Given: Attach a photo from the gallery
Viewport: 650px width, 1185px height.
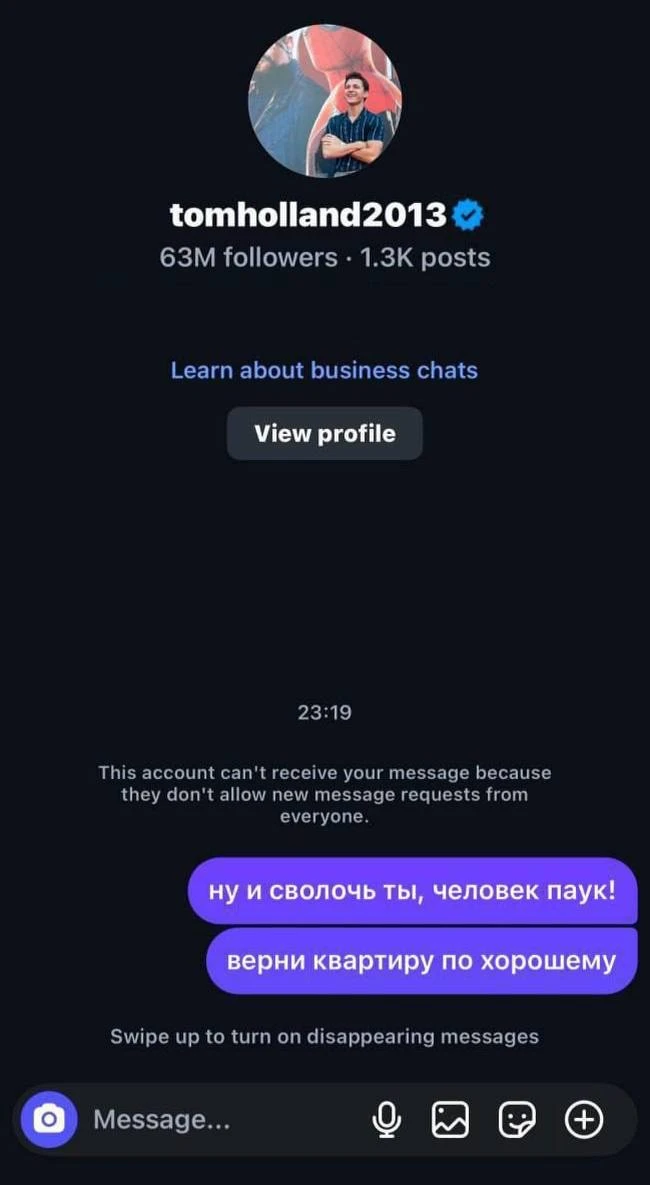Looking at the screenshot, I should [450, 1120].
